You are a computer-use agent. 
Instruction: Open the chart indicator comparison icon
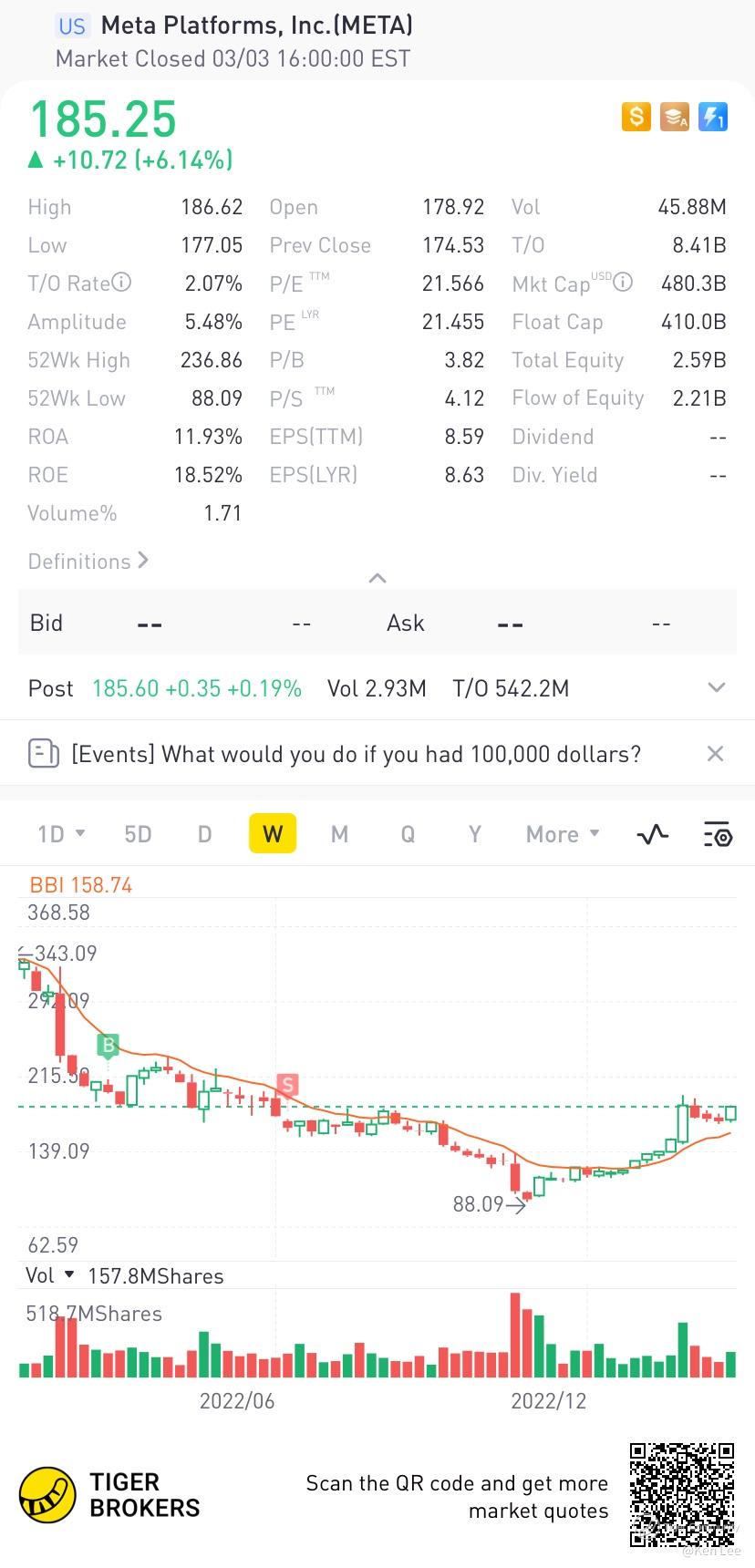652,834
